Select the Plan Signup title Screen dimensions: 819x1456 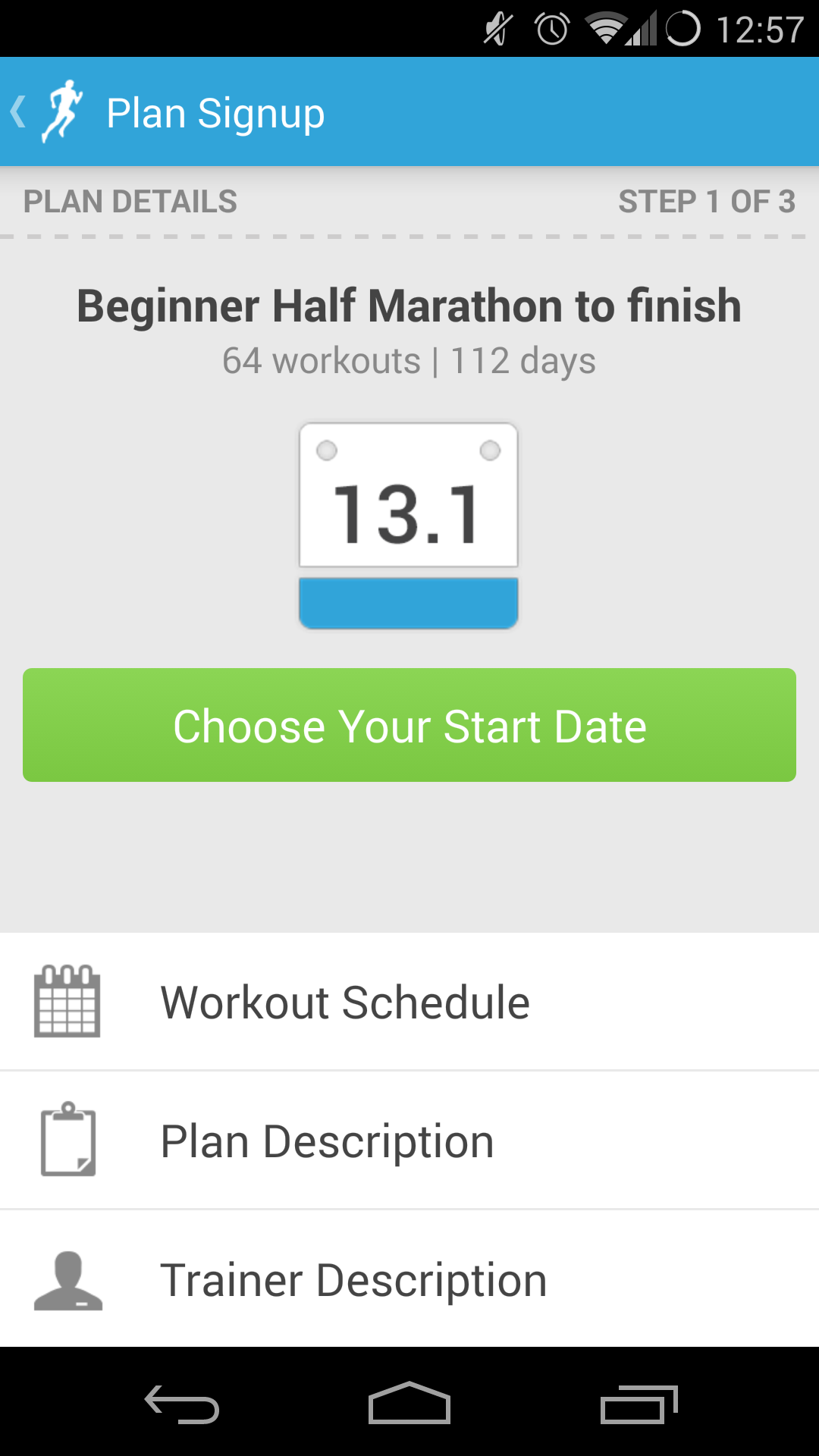tap(215, 112)
